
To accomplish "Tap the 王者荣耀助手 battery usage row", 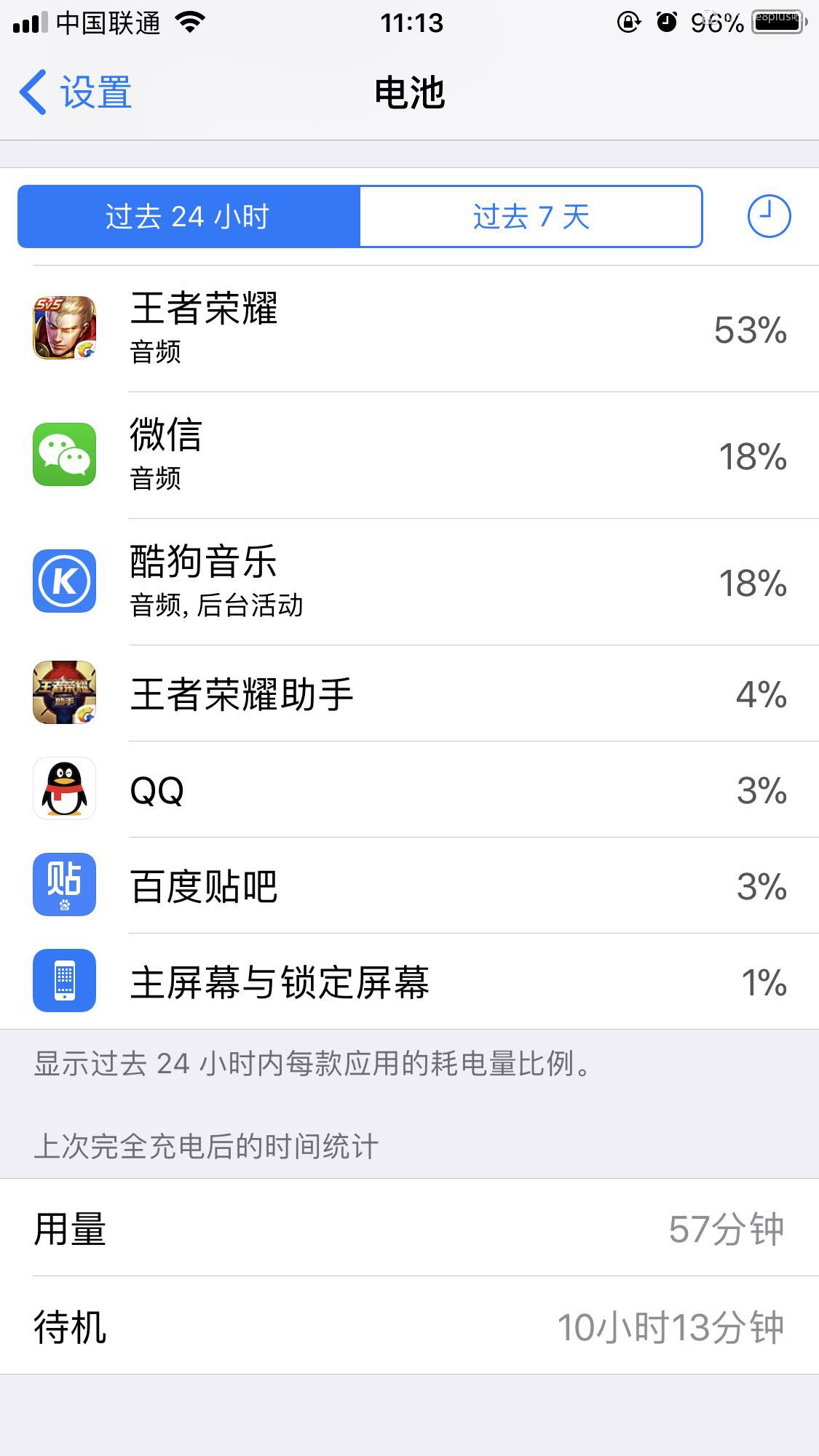I will [409, 693].
